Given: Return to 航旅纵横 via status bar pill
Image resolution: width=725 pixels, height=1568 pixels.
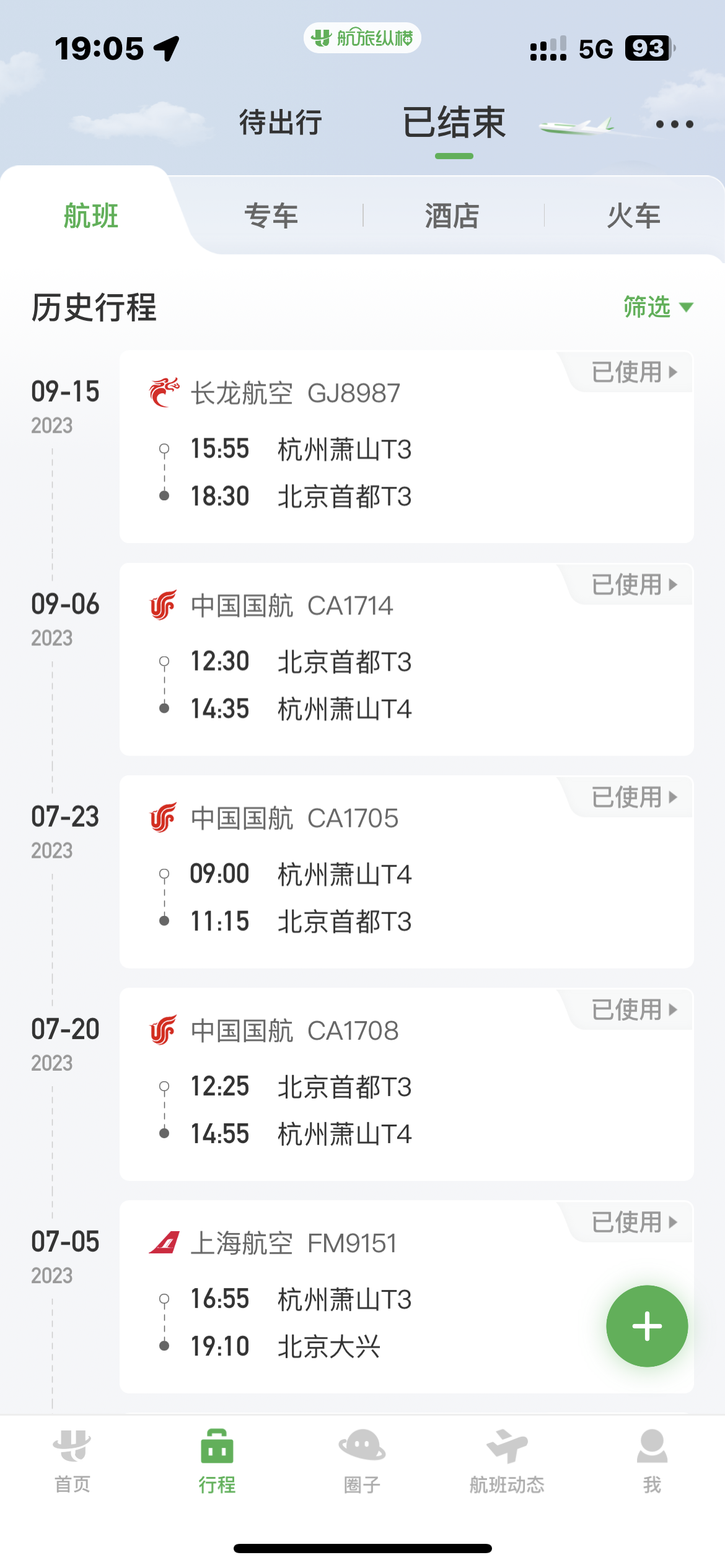Looking at the screenshot, I should point(362,38).
